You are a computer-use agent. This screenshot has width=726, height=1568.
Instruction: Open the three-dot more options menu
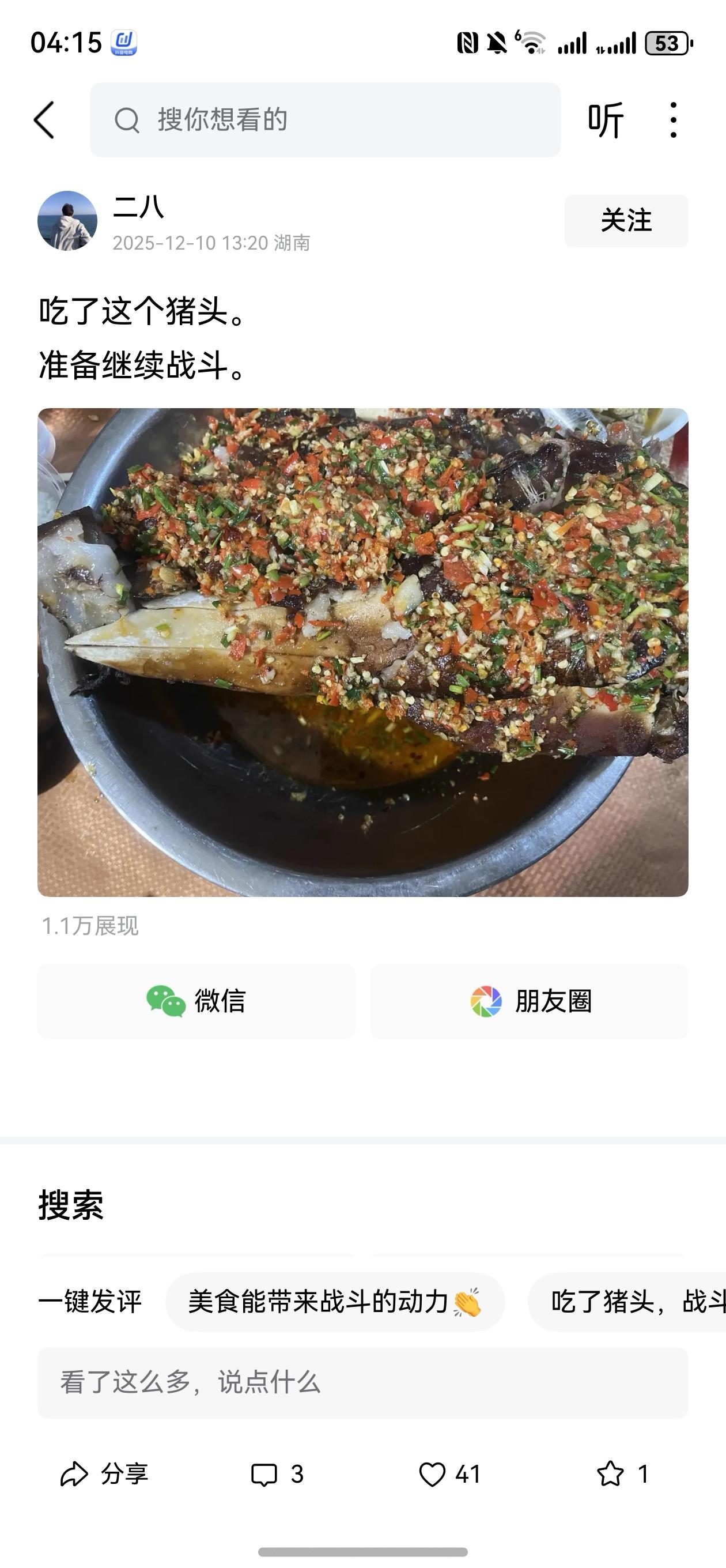pos(672,120)
